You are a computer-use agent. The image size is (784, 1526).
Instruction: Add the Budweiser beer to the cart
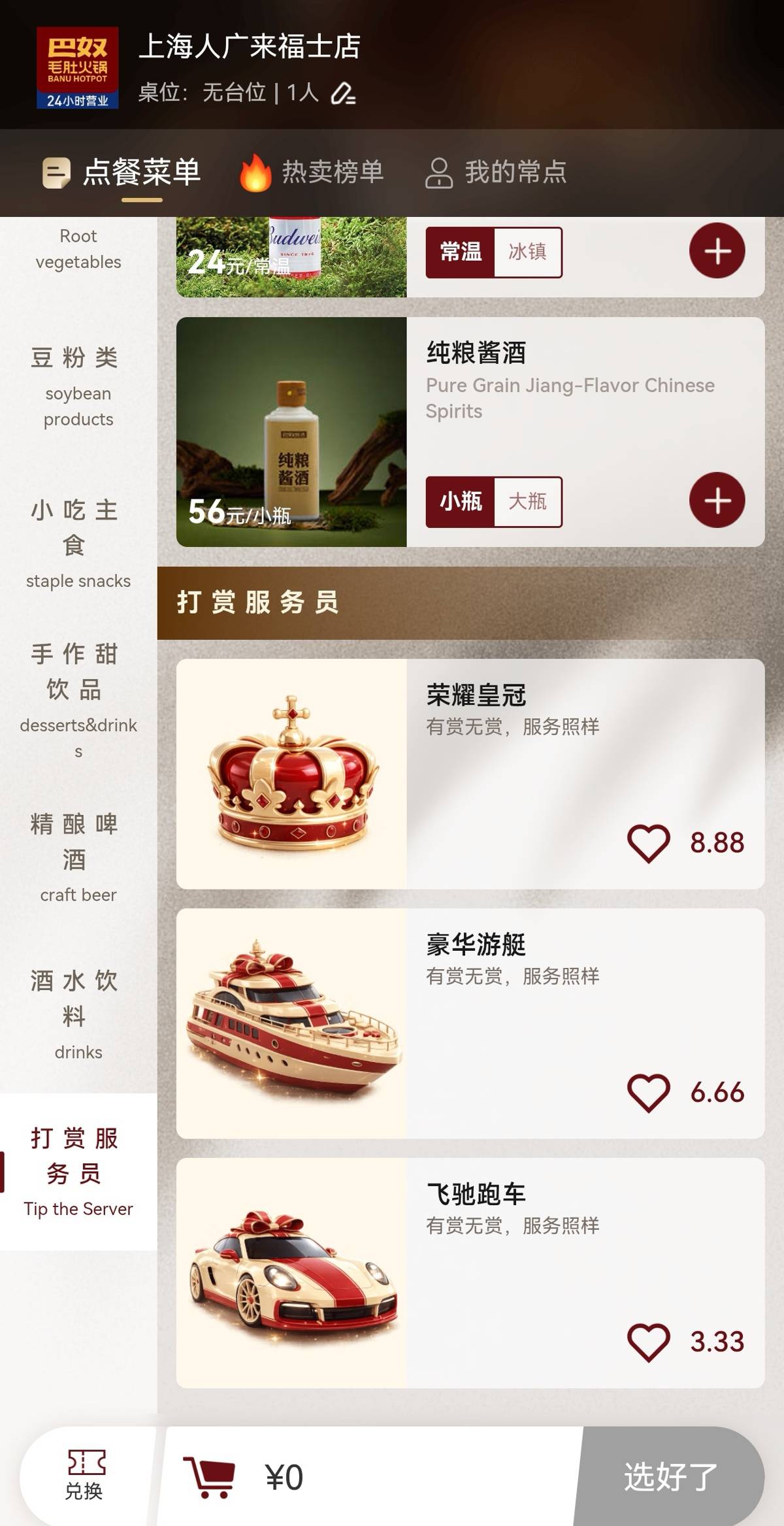click(x=717, y=251)
